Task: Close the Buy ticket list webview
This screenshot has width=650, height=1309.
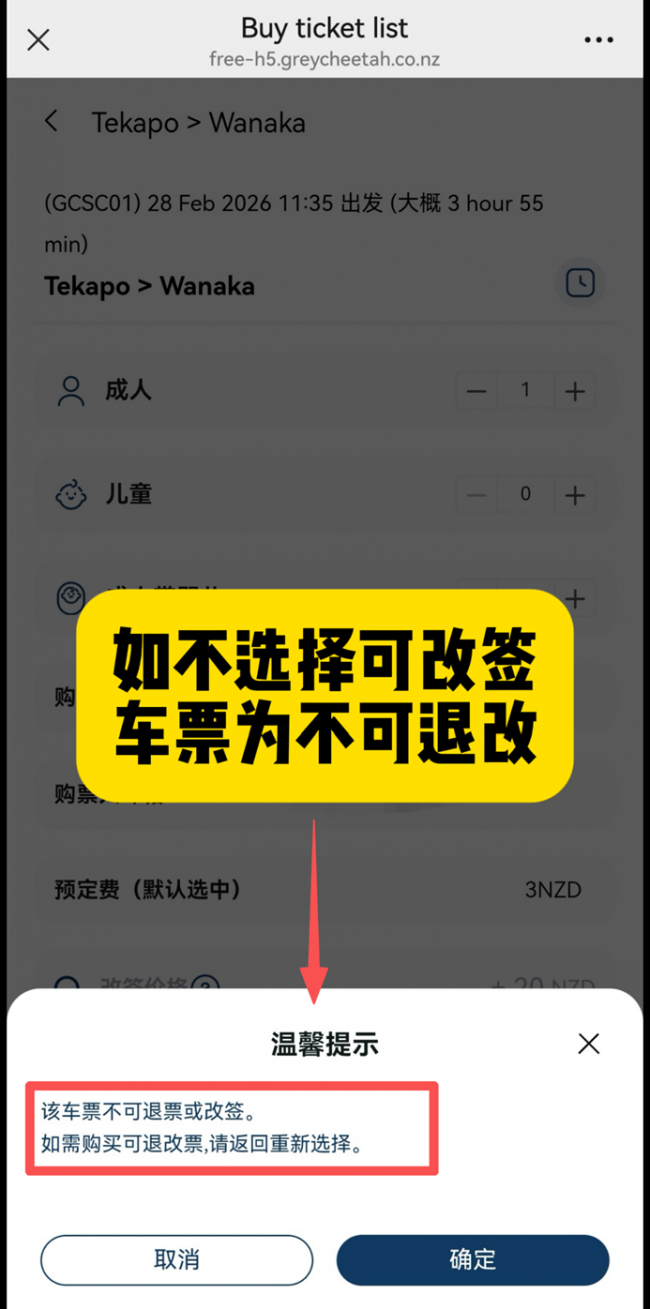Action: 38,40
